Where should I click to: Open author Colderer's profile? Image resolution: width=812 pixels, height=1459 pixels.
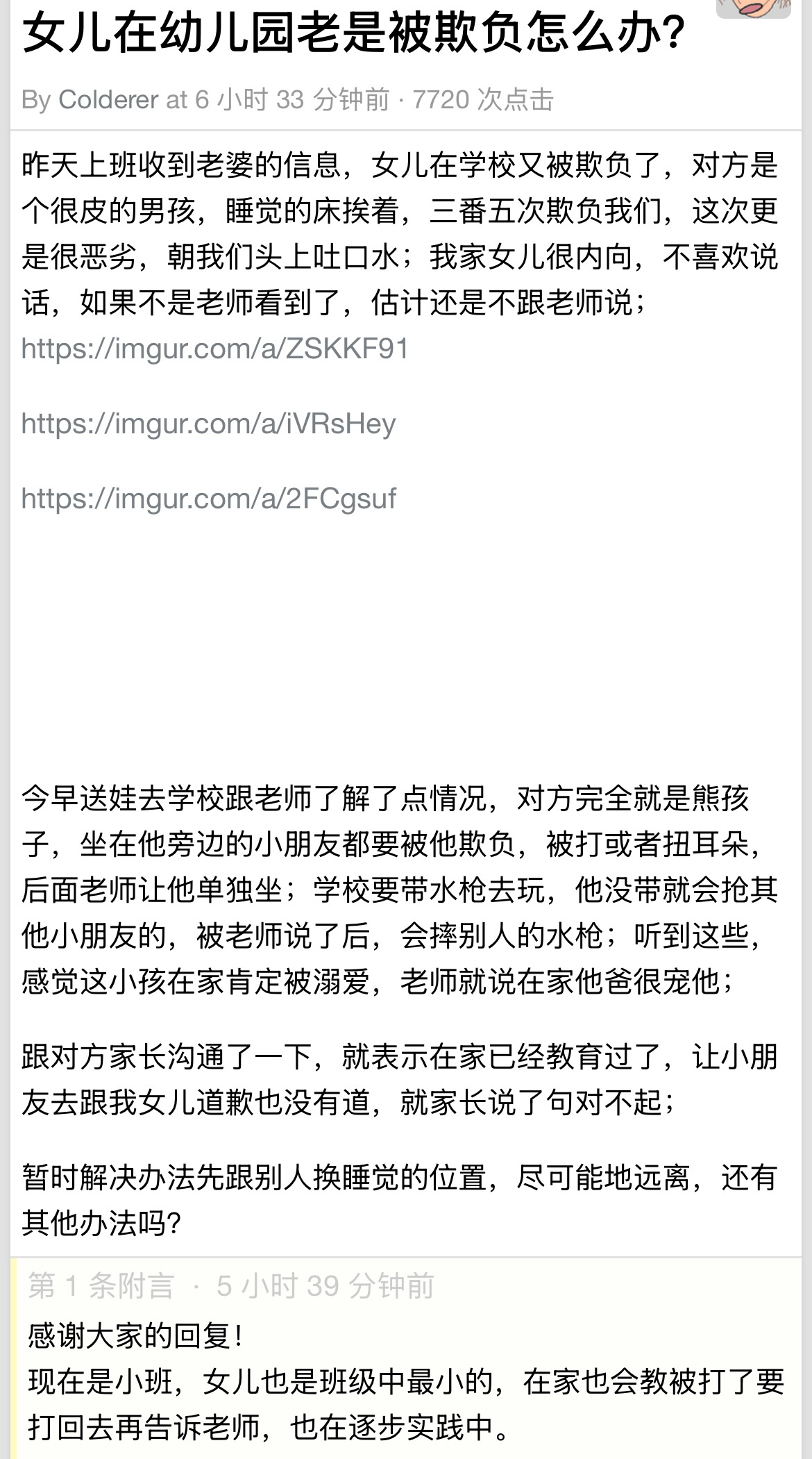(108, 100)
